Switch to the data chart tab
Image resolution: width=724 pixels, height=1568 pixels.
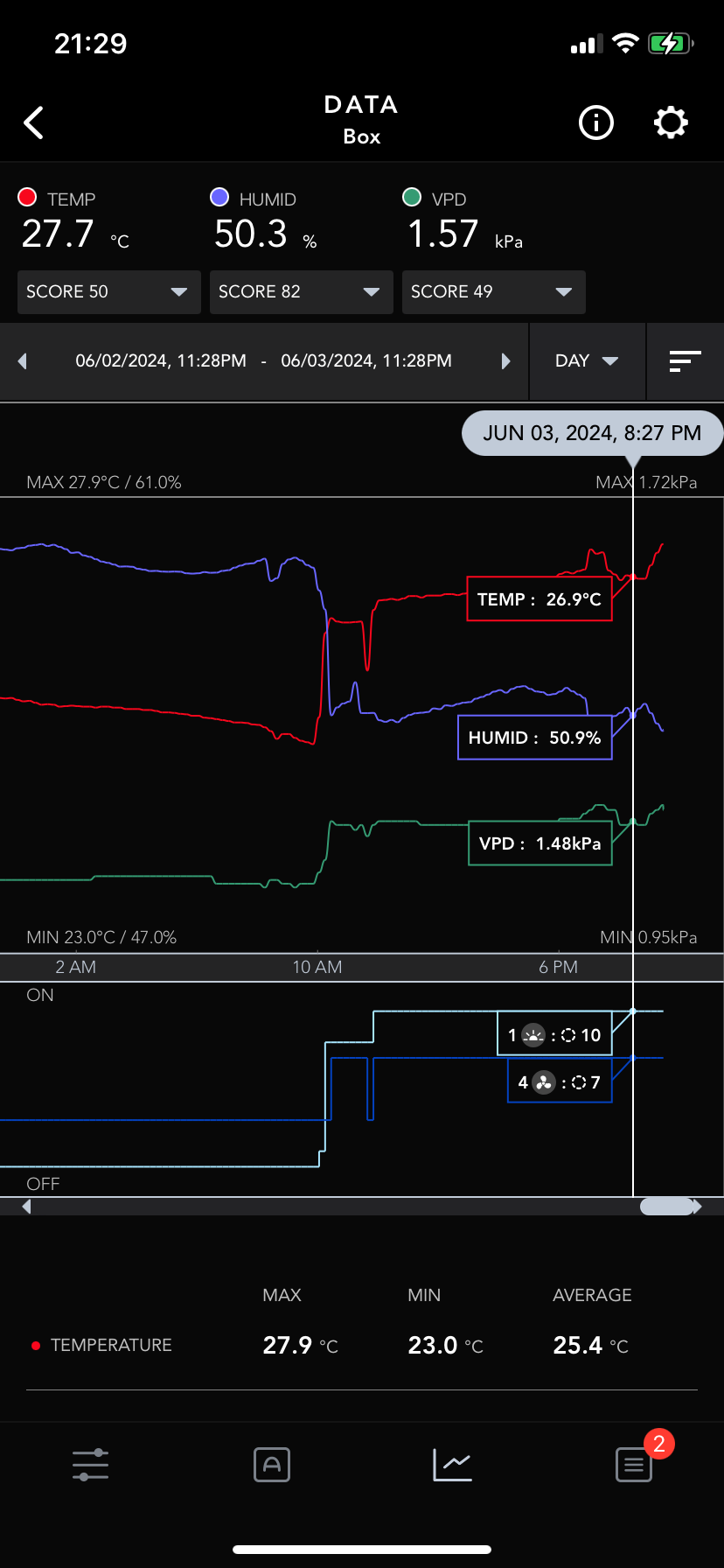(x=453, y=1465)
